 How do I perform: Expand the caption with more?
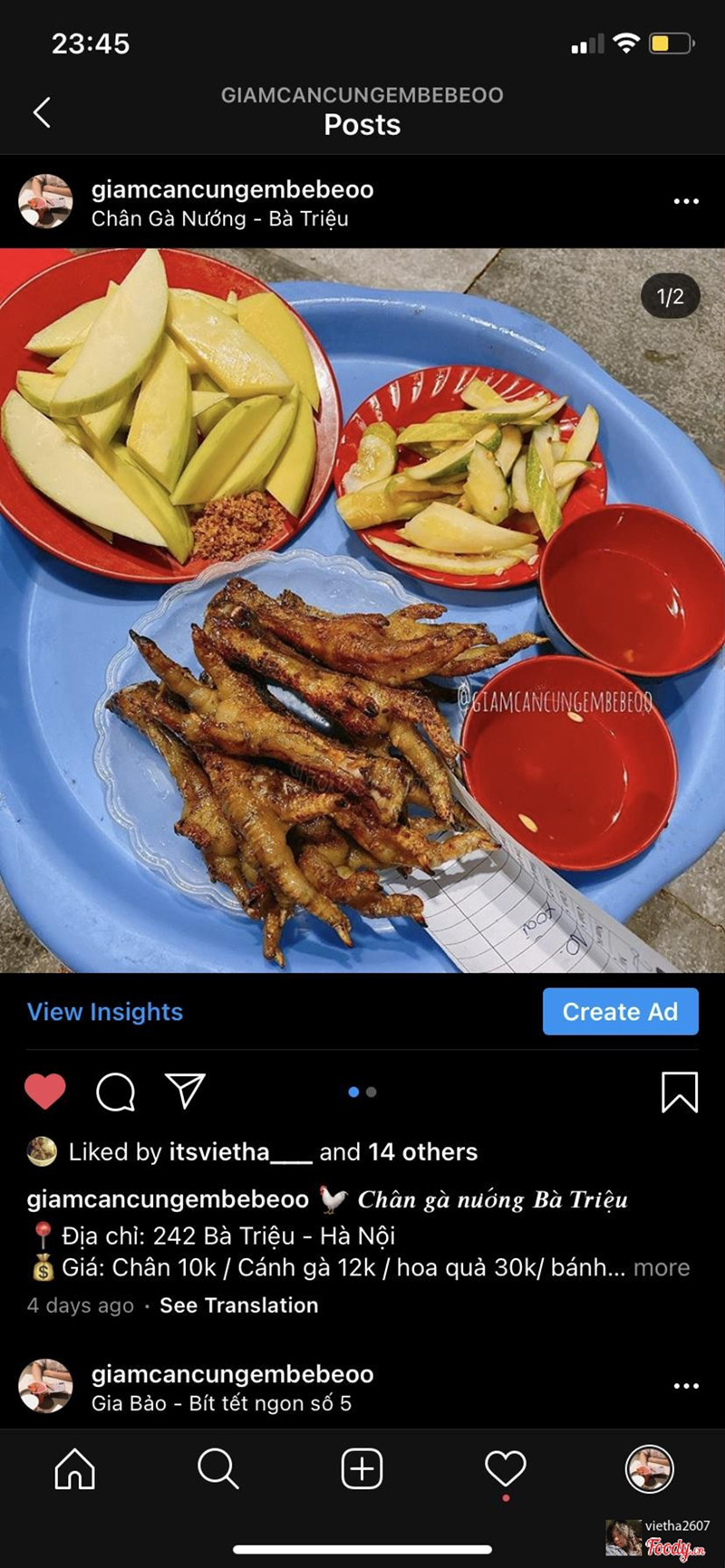click(x=662, y=1267)
